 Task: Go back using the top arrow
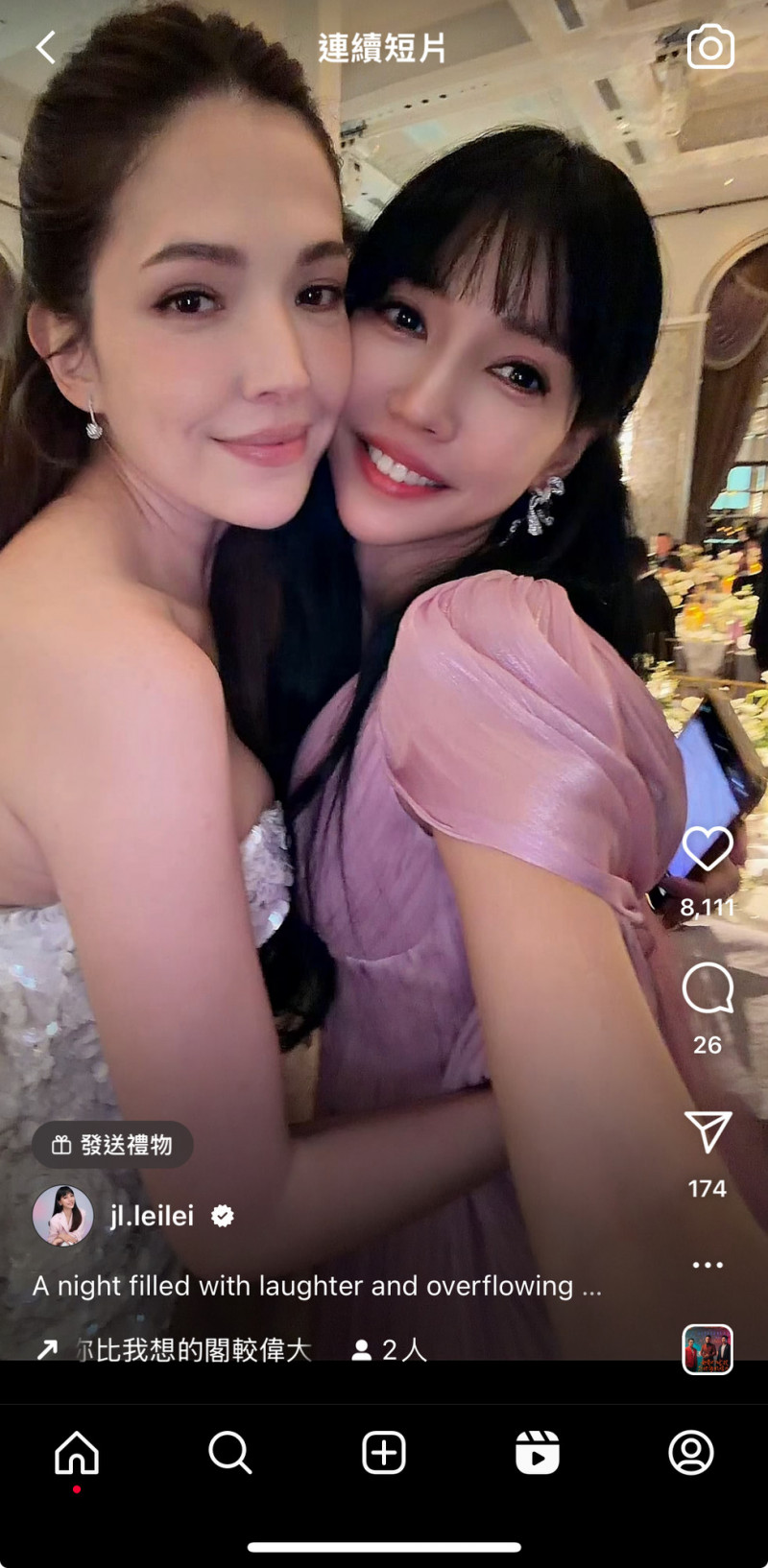click(45, 47)
